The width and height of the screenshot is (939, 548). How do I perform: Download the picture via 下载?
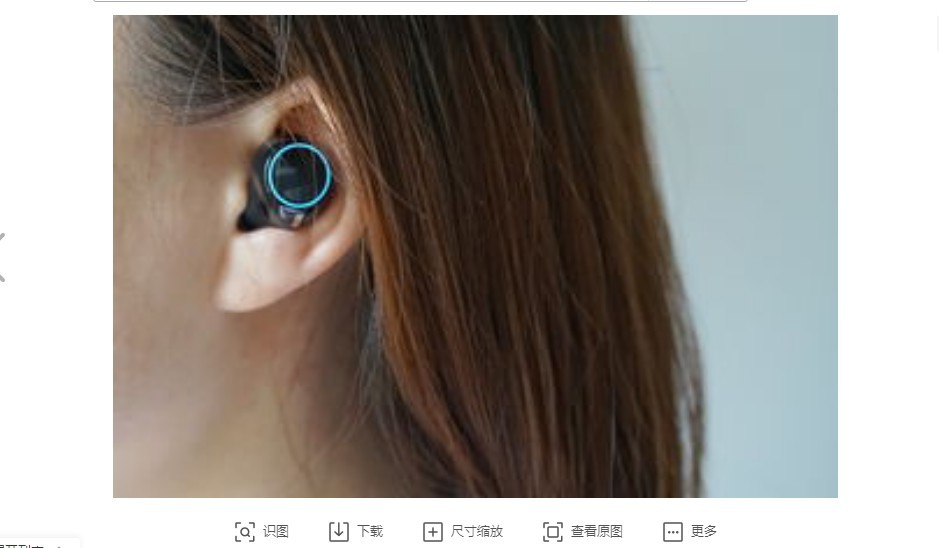tap(356, 531)
